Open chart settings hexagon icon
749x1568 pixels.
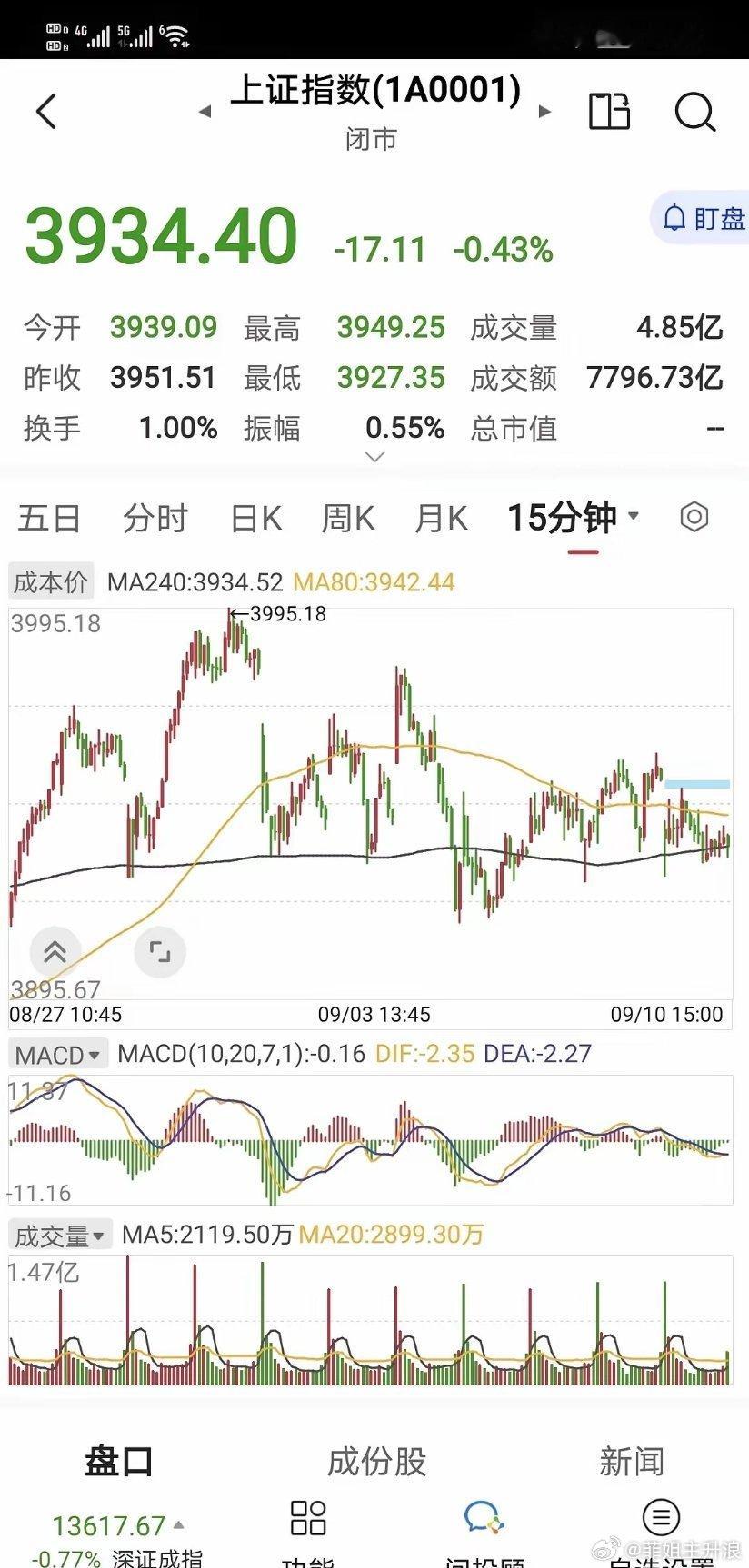(694, 517)
